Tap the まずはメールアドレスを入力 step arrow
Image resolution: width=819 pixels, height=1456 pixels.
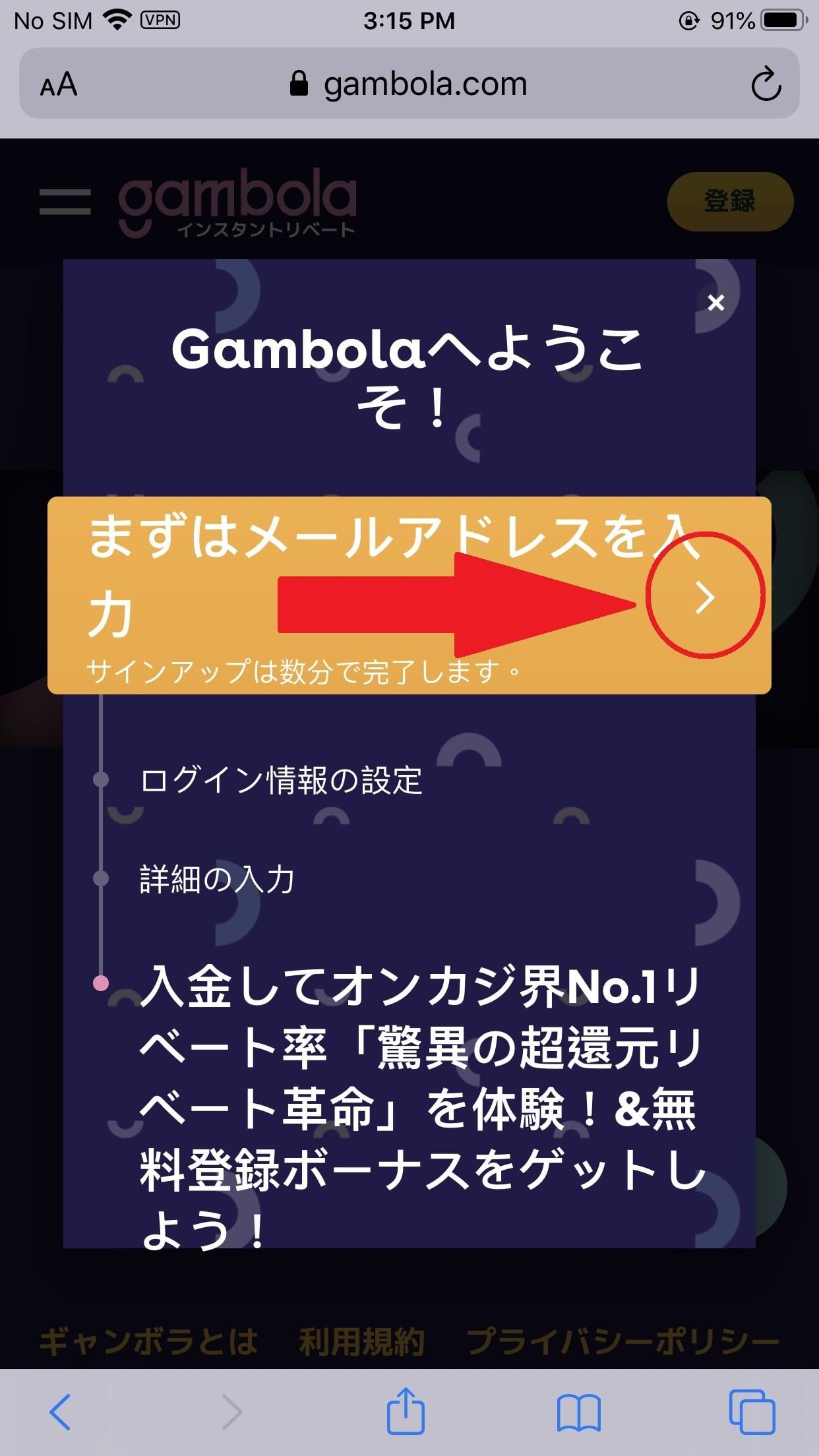[705, 598]
